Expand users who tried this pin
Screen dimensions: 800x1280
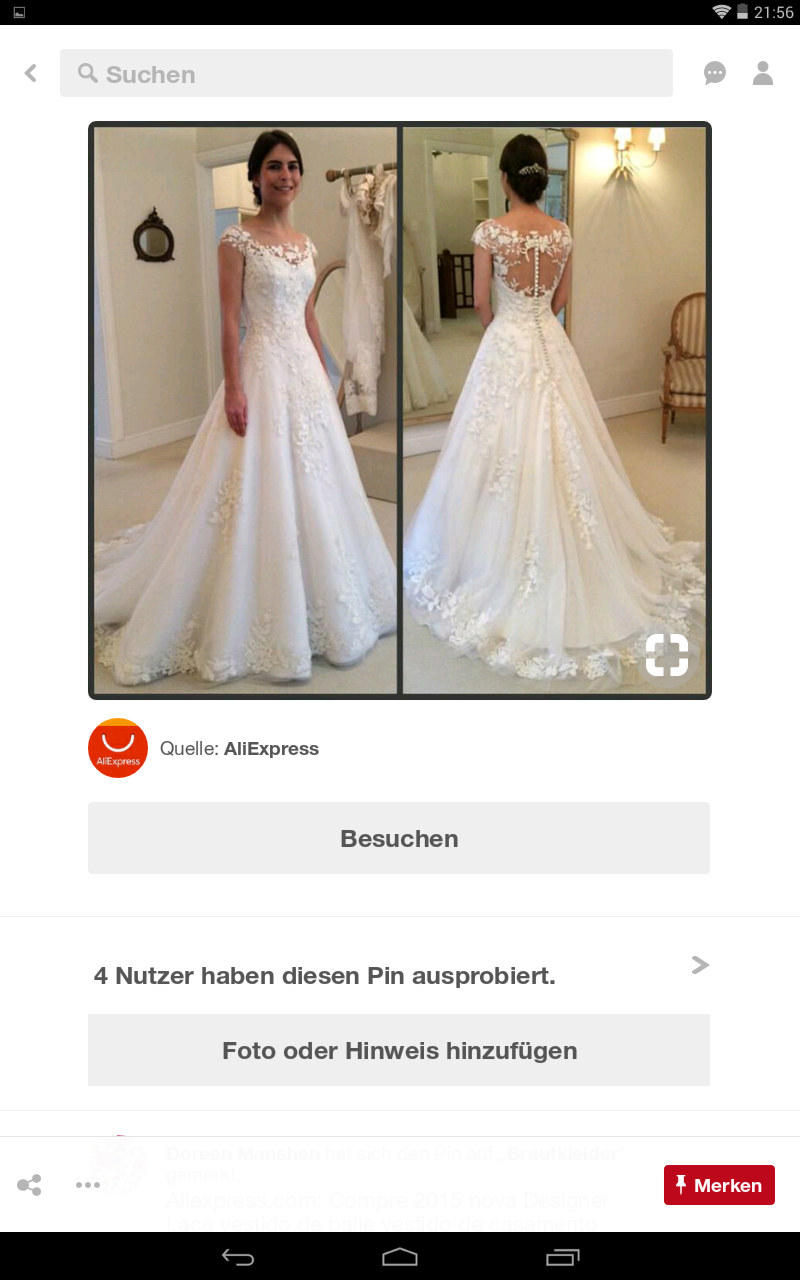[700, 965]
